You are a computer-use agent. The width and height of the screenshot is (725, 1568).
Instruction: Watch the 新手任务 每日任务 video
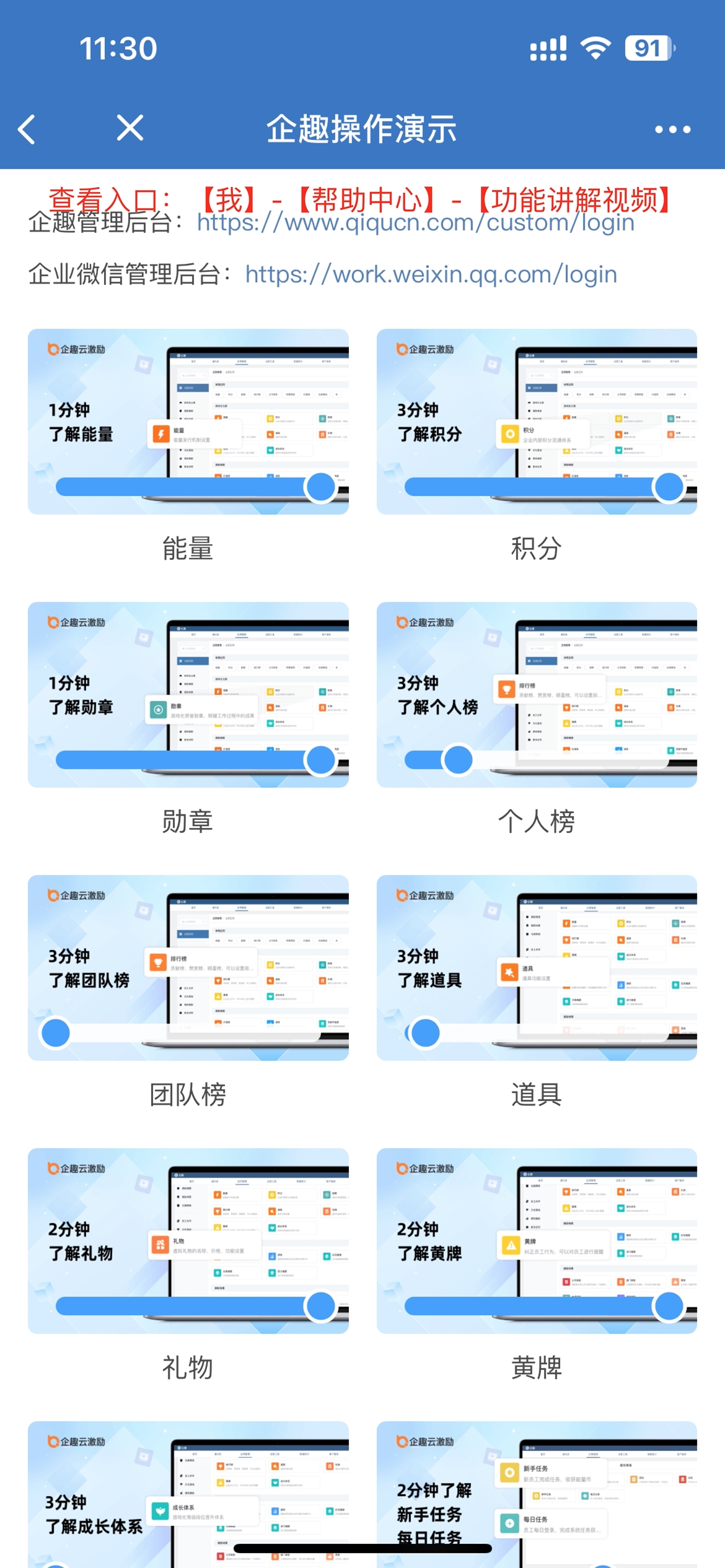537,1499
